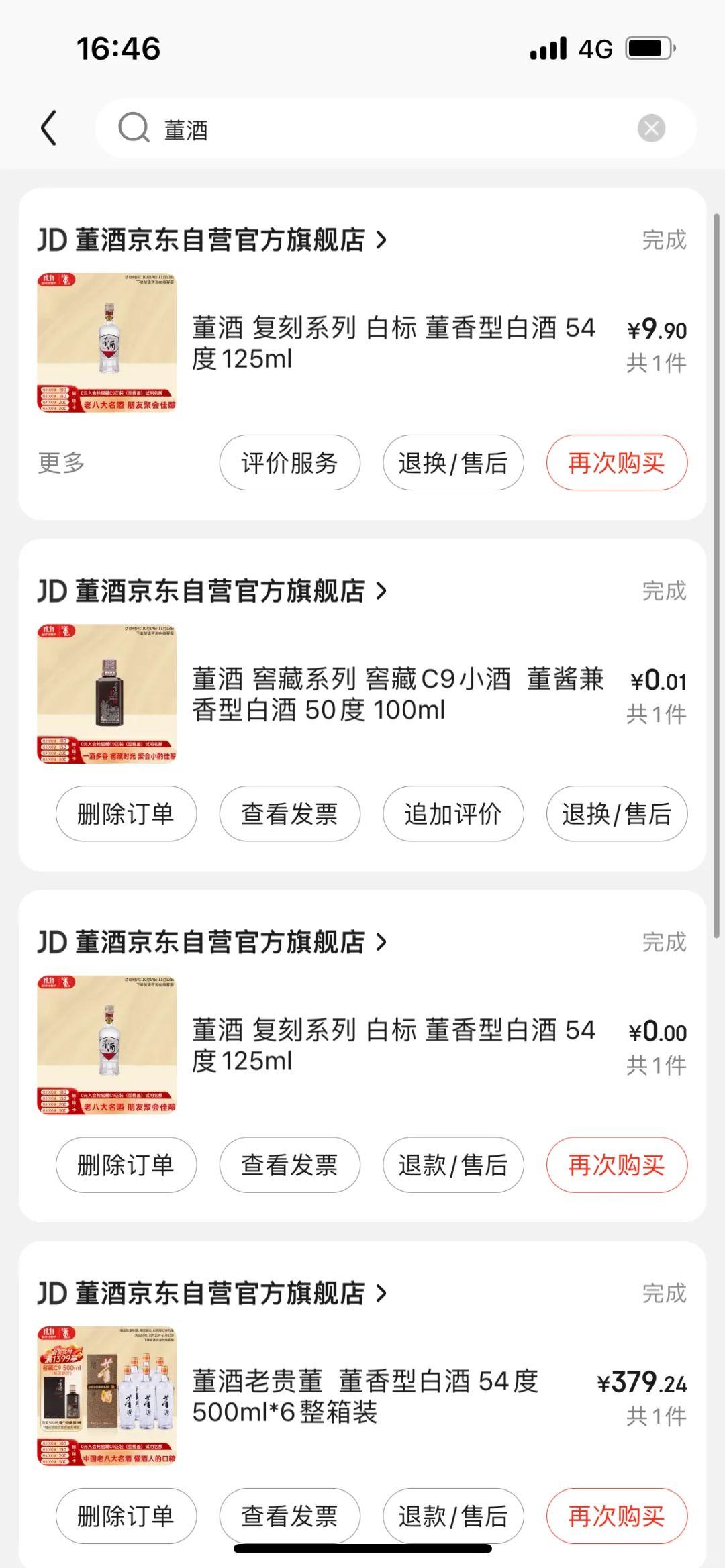Select 退换/售后 on the ¥9.90 order
Image resolution: width=725 pixels, height=1568 pixels.
(x=453, y=463)
